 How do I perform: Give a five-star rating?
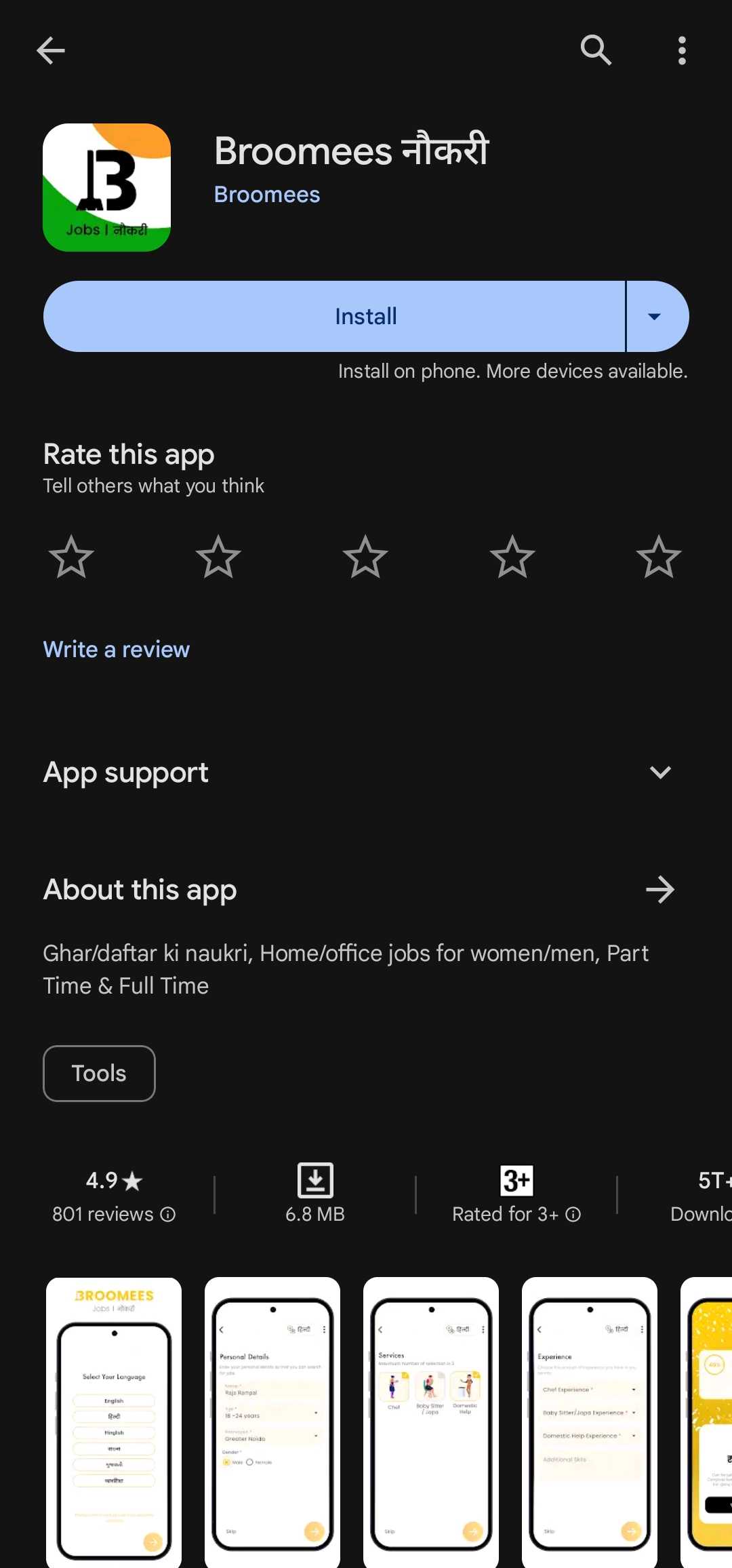point(659,557)
